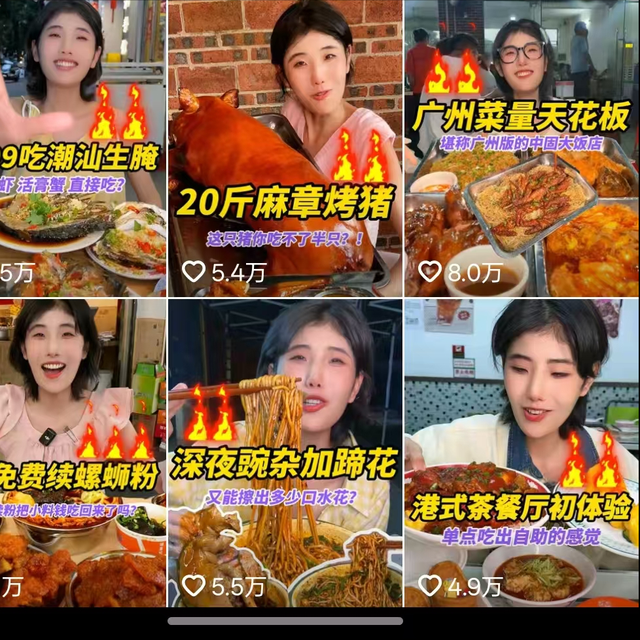The width and height of the screenshot is (640, 640).
Task: Play the 20斤麻章烤猪 video
Action: 285,150
